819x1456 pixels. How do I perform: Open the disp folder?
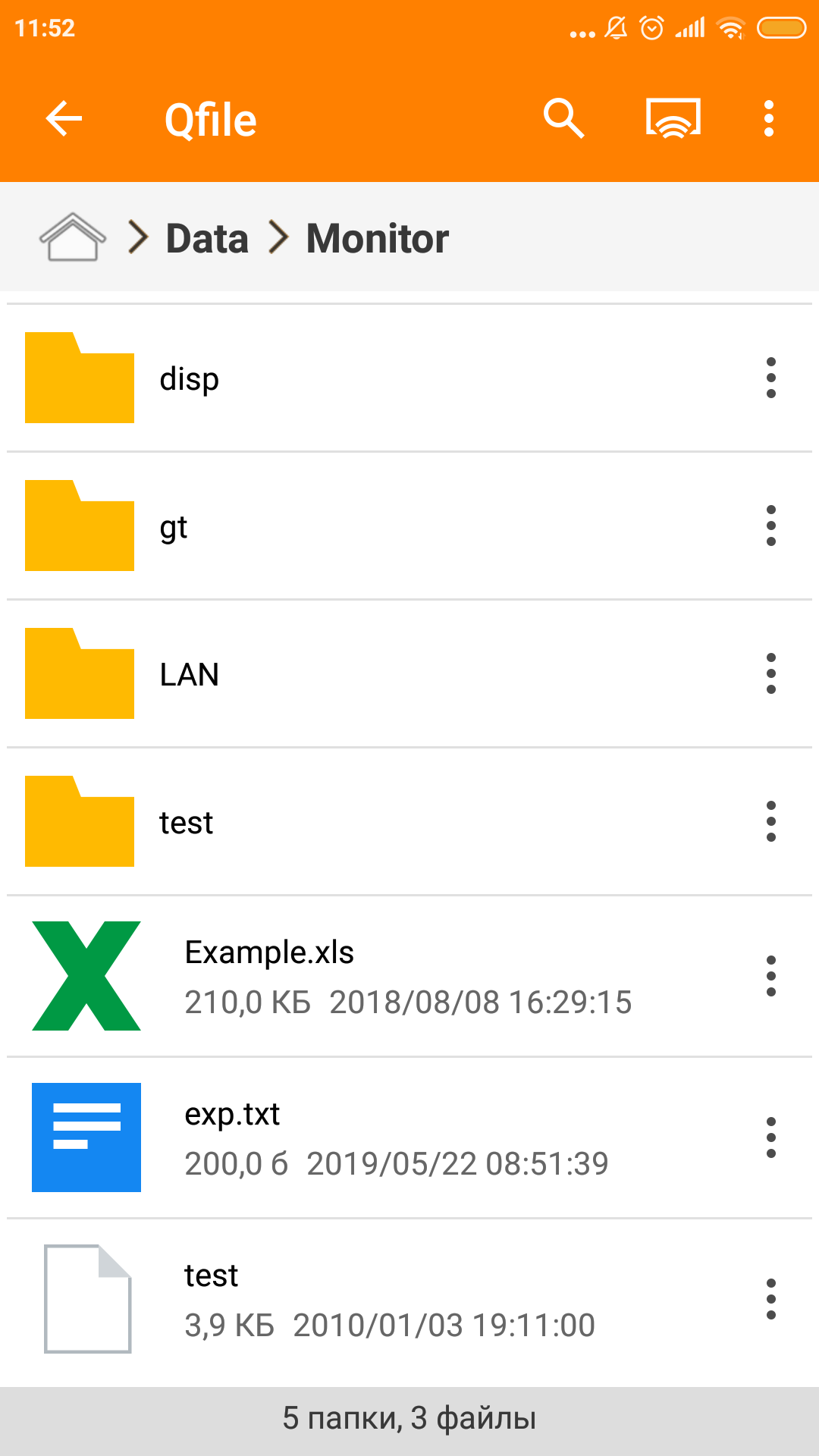[x=190, y=378]
